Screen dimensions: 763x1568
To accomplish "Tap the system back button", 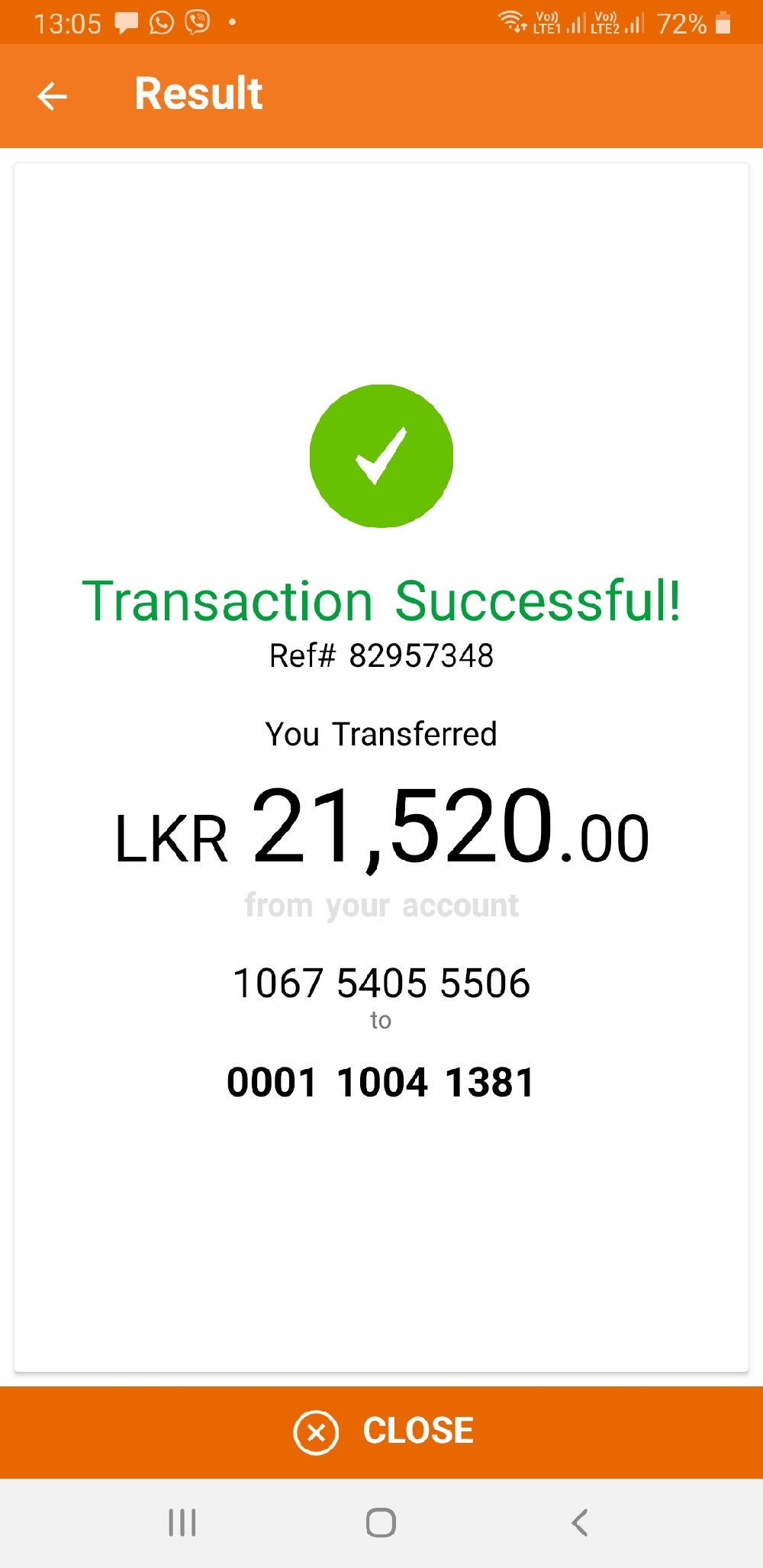I will click(x=580, y=1523).
